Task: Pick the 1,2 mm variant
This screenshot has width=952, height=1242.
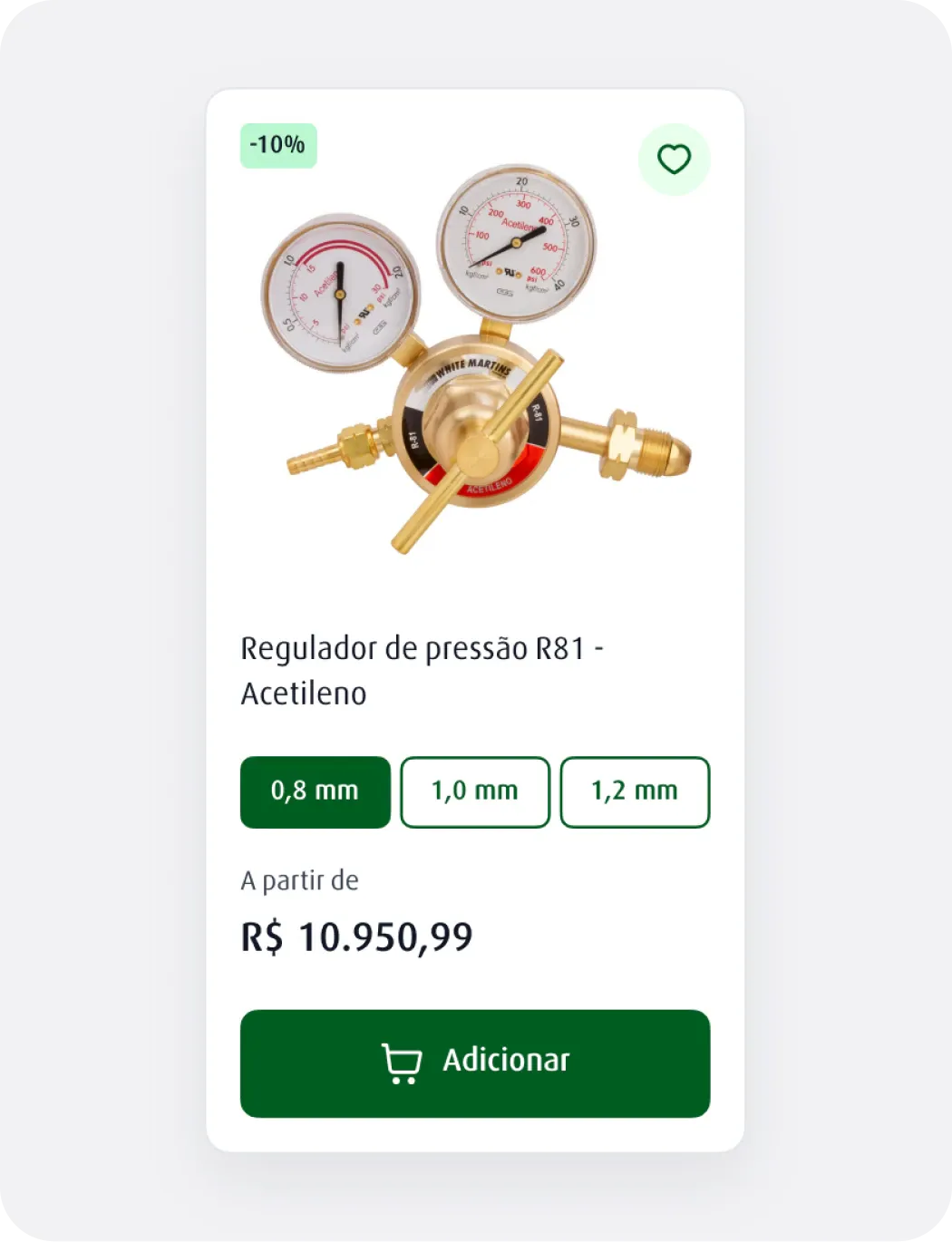Action: pyautogui.click(x=635, y=791)
